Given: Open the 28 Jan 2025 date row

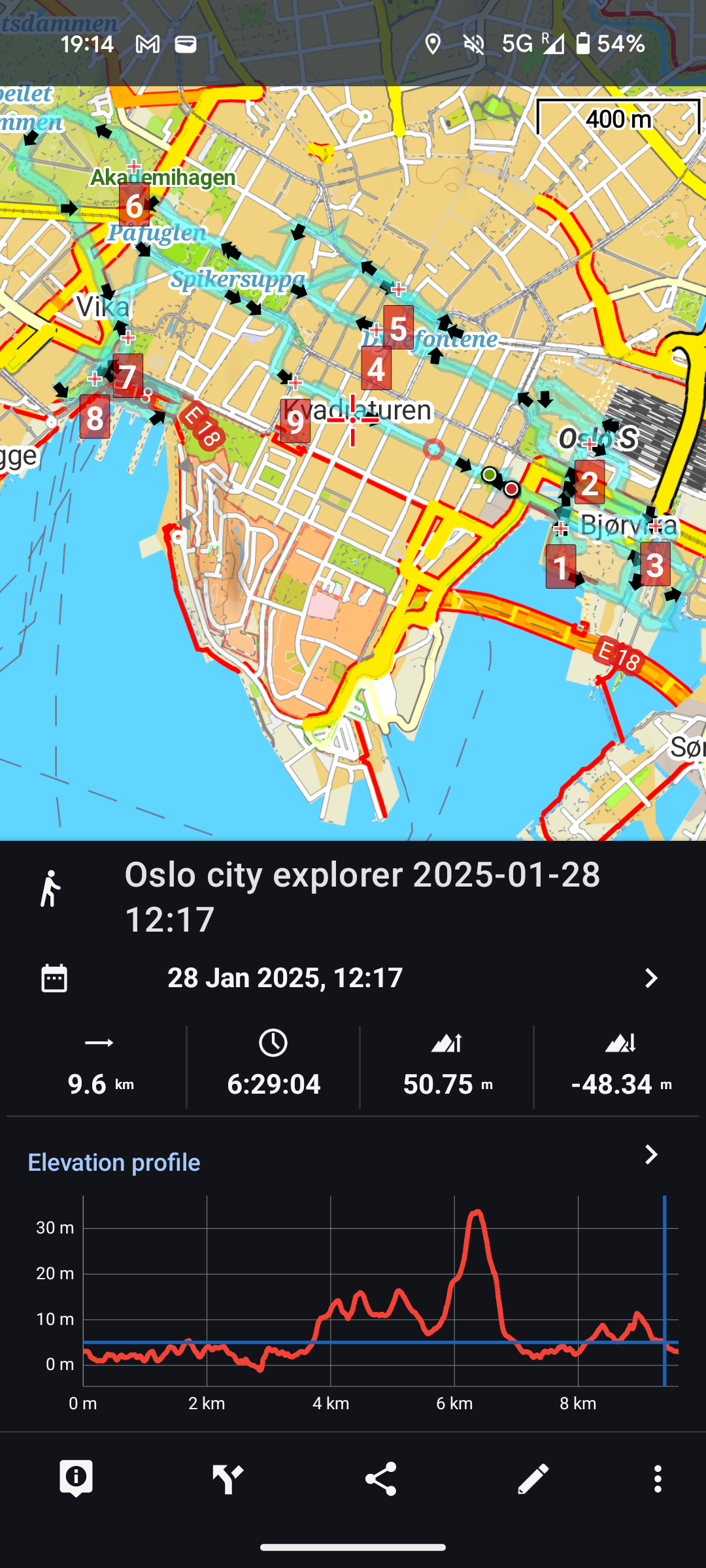Looking at the screenshot, I should coord(353,978).
